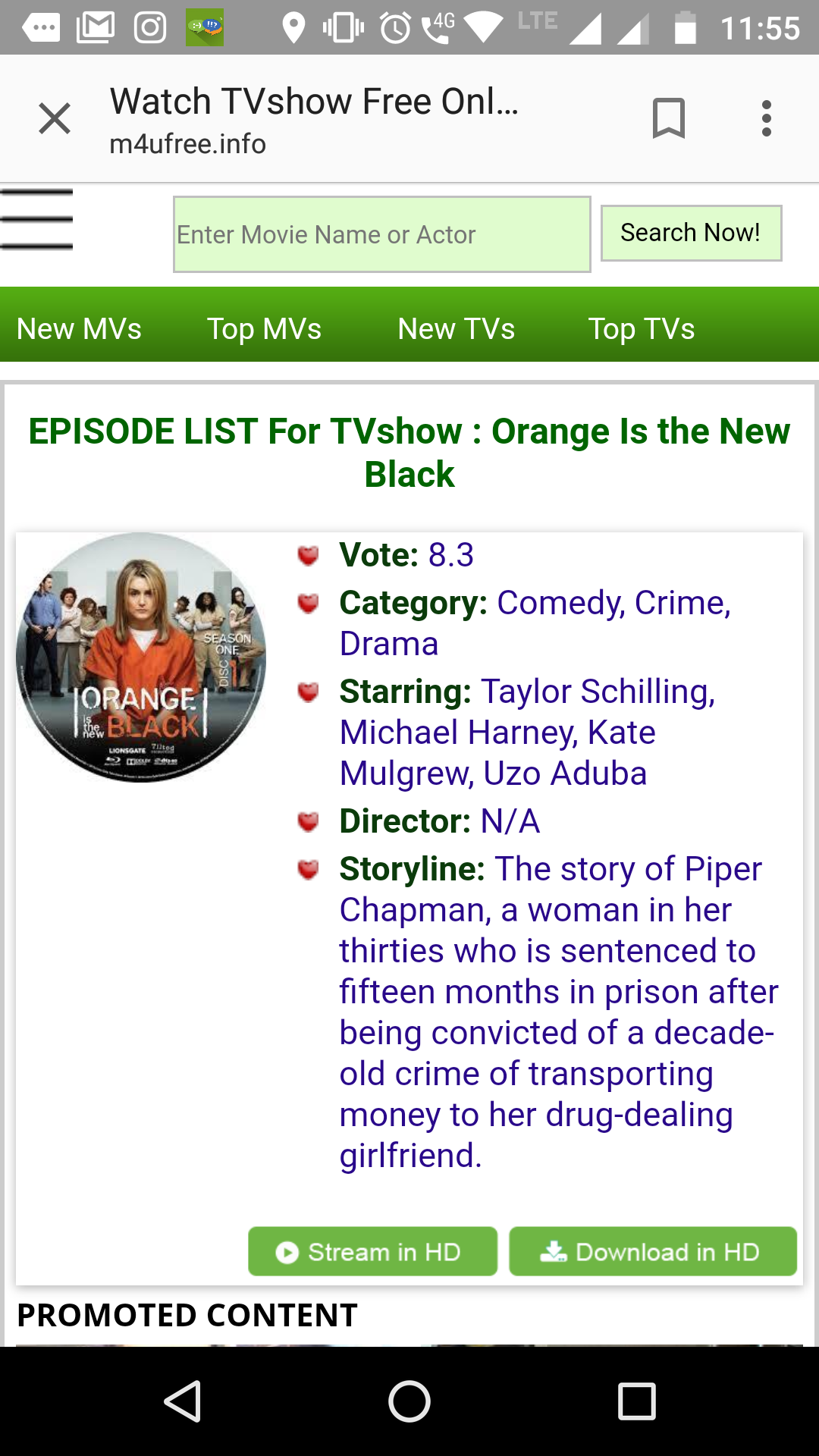Go to the home screen

[409, 1401]
